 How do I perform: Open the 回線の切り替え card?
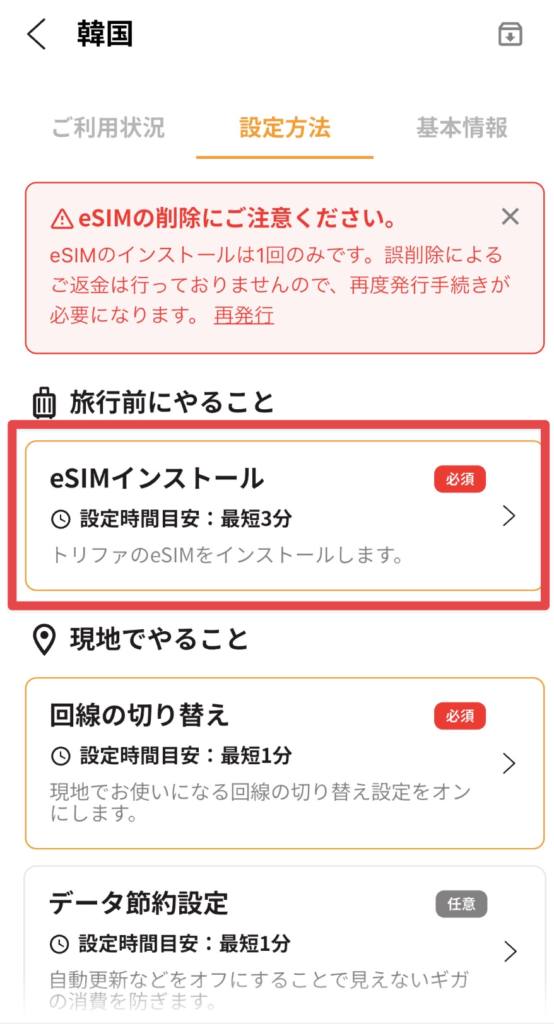coord(284,763)
